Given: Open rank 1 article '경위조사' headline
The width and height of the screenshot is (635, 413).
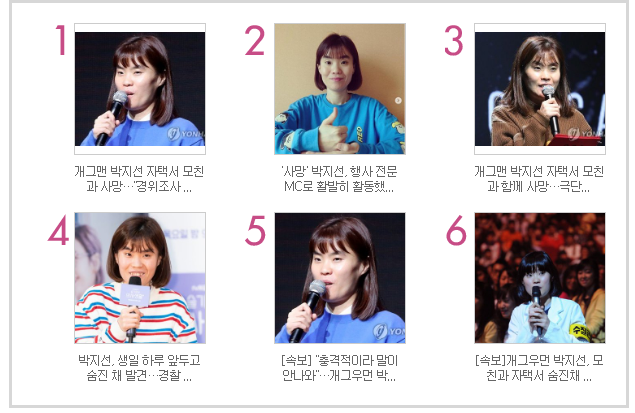Looking at the screenshot, I should pos(139,178).
